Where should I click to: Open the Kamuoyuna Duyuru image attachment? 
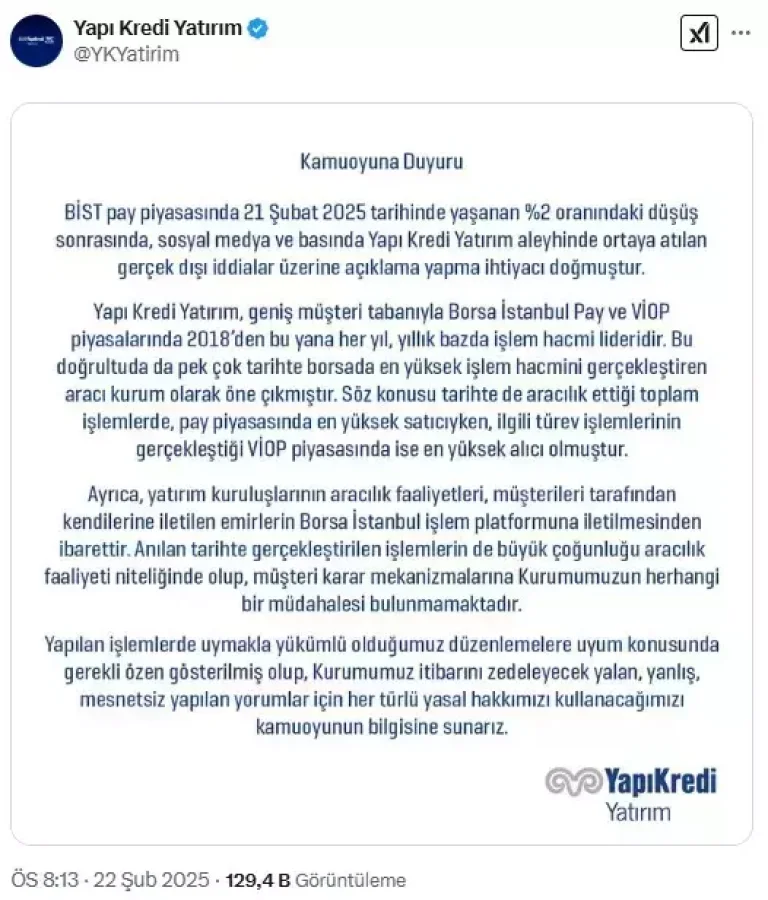pos(382,470)
